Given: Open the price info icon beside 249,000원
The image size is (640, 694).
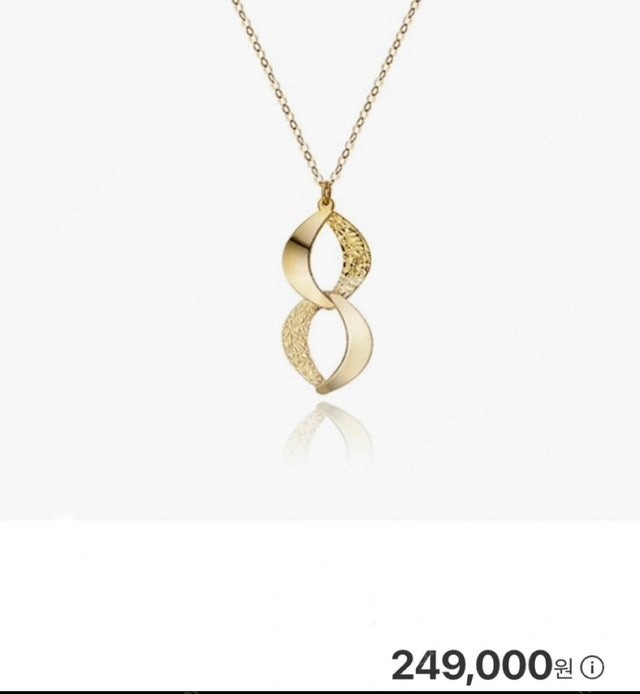Looking at the screenshot, I should (x=593, y=666).
